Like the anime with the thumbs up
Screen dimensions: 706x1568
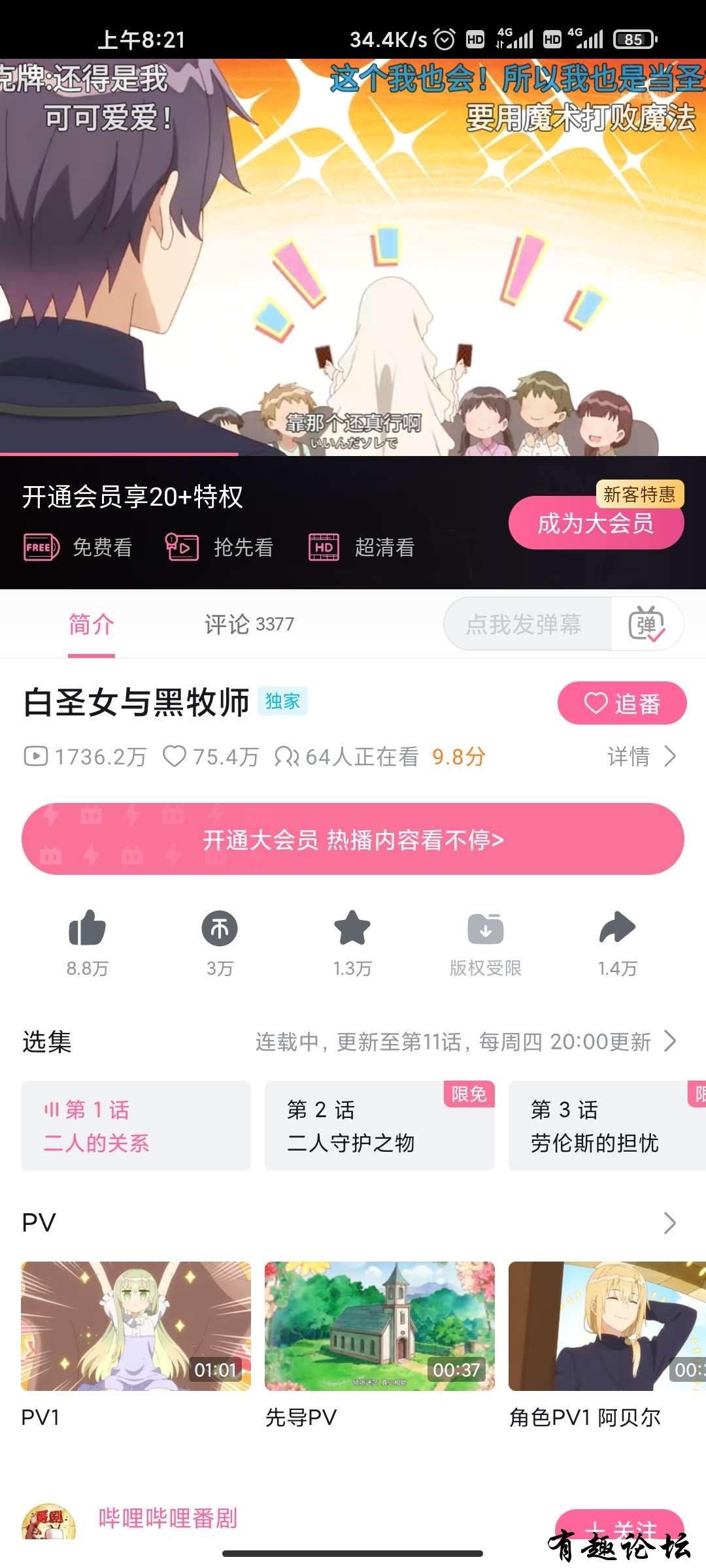pyautogui.click(x=88, y=929)
